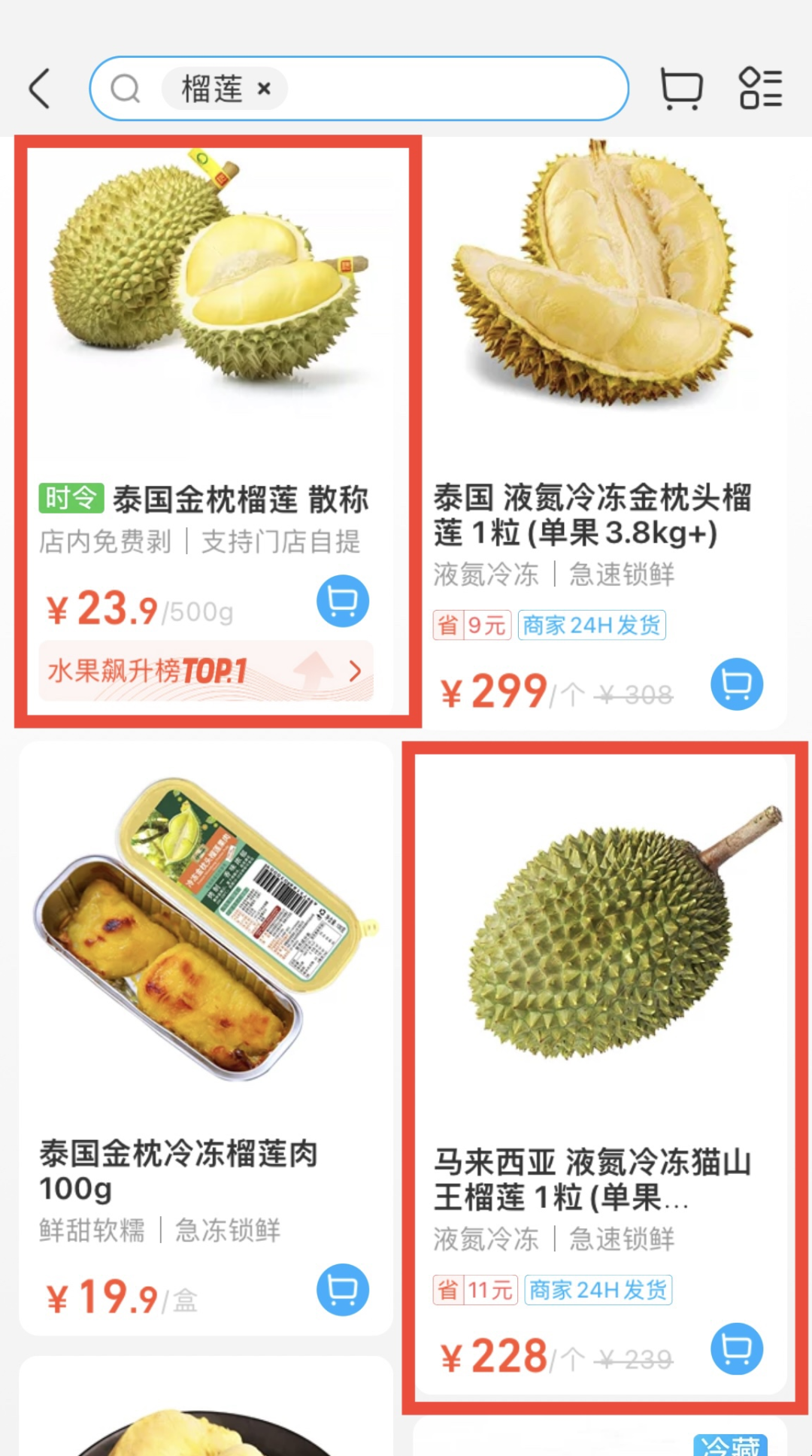Open the shopping cart in top bar
Image resolution: width=812 pixels, height=1456 pixels.
click(681, 89)
